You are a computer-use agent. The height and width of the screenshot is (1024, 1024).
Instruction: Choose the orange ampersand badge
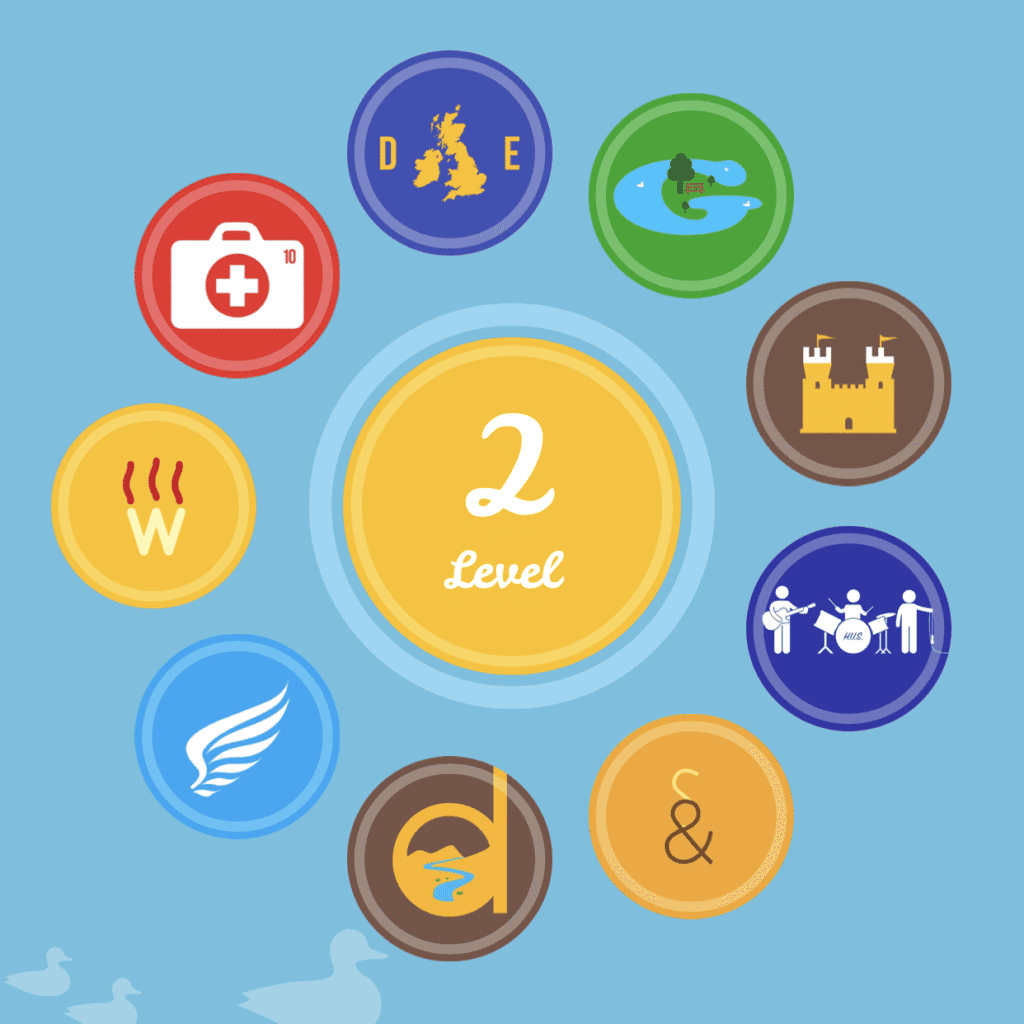pyautogui.click(x=691, y=816)
